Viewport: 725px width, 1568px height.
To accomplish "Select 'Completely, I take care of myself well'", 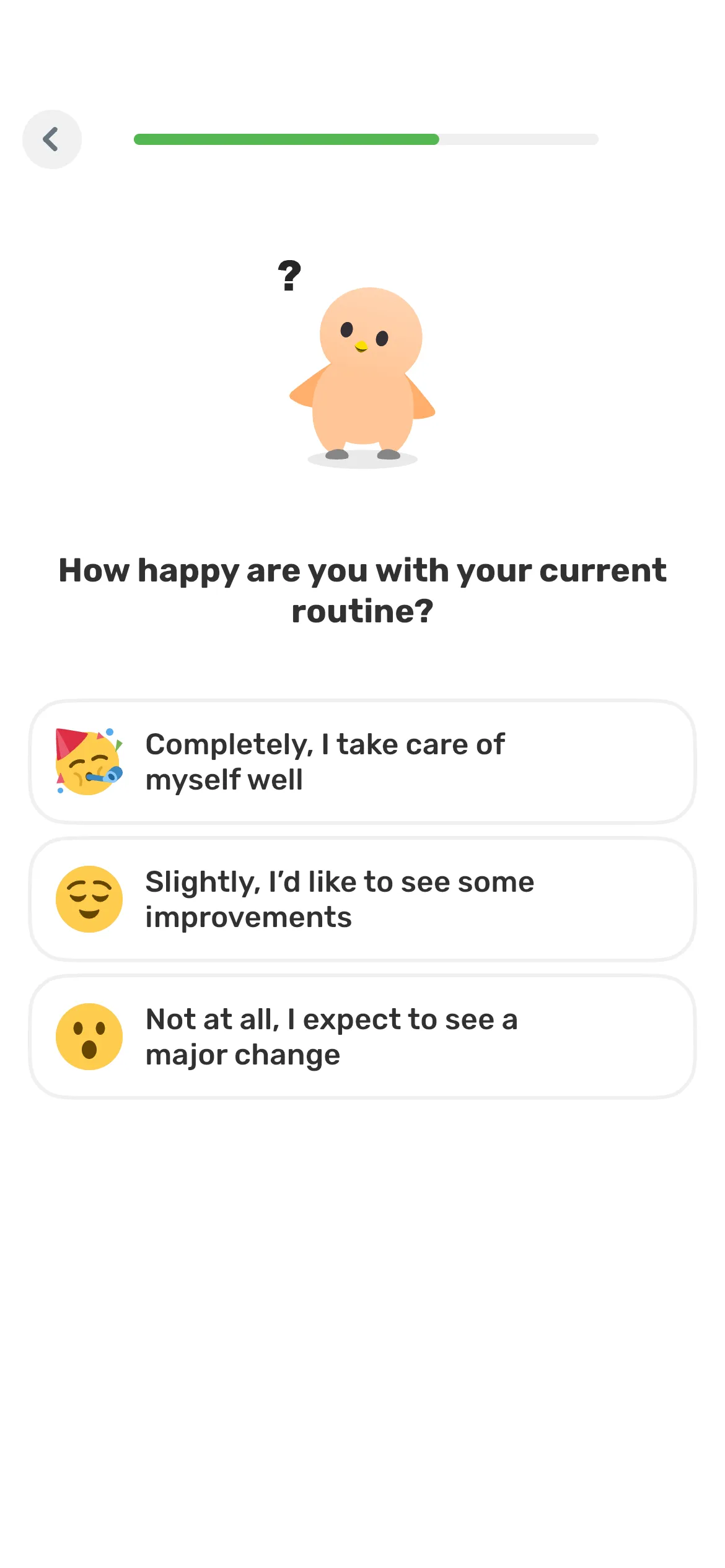I will (x=362, y=762).
